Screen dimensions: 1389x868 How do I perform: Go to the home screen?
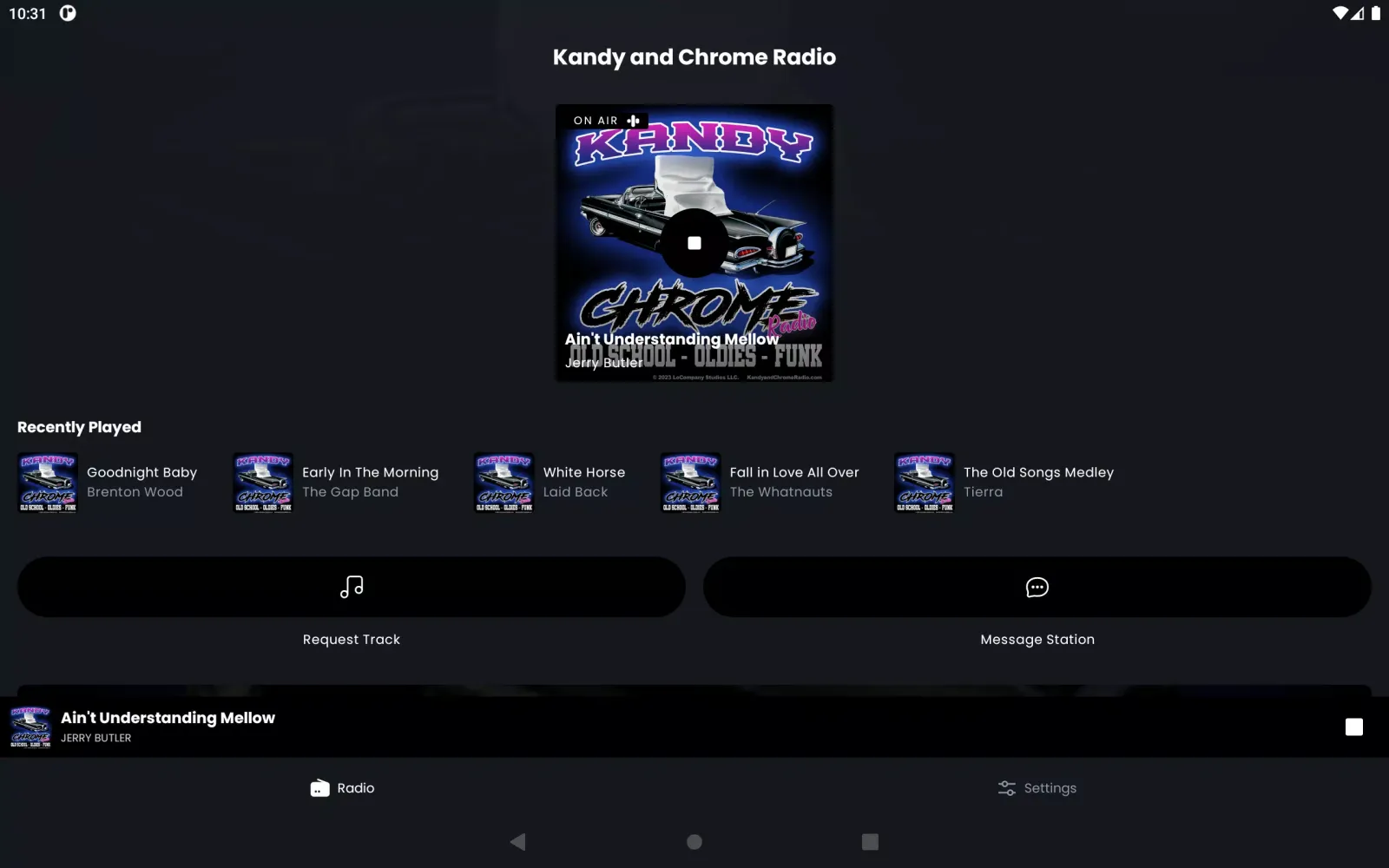click(694, 841)
